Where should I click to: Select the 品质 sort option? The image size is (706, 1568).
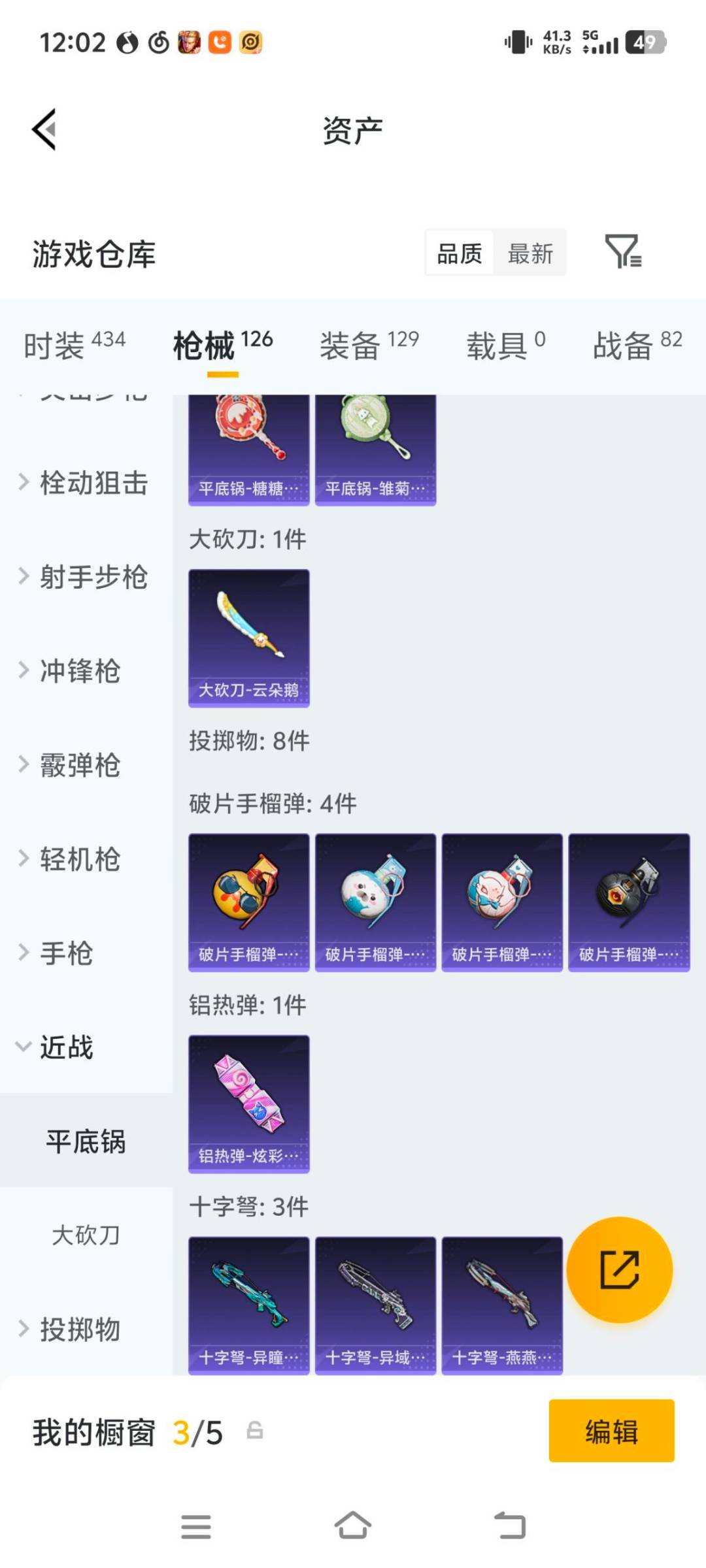(x=459, y=253)
